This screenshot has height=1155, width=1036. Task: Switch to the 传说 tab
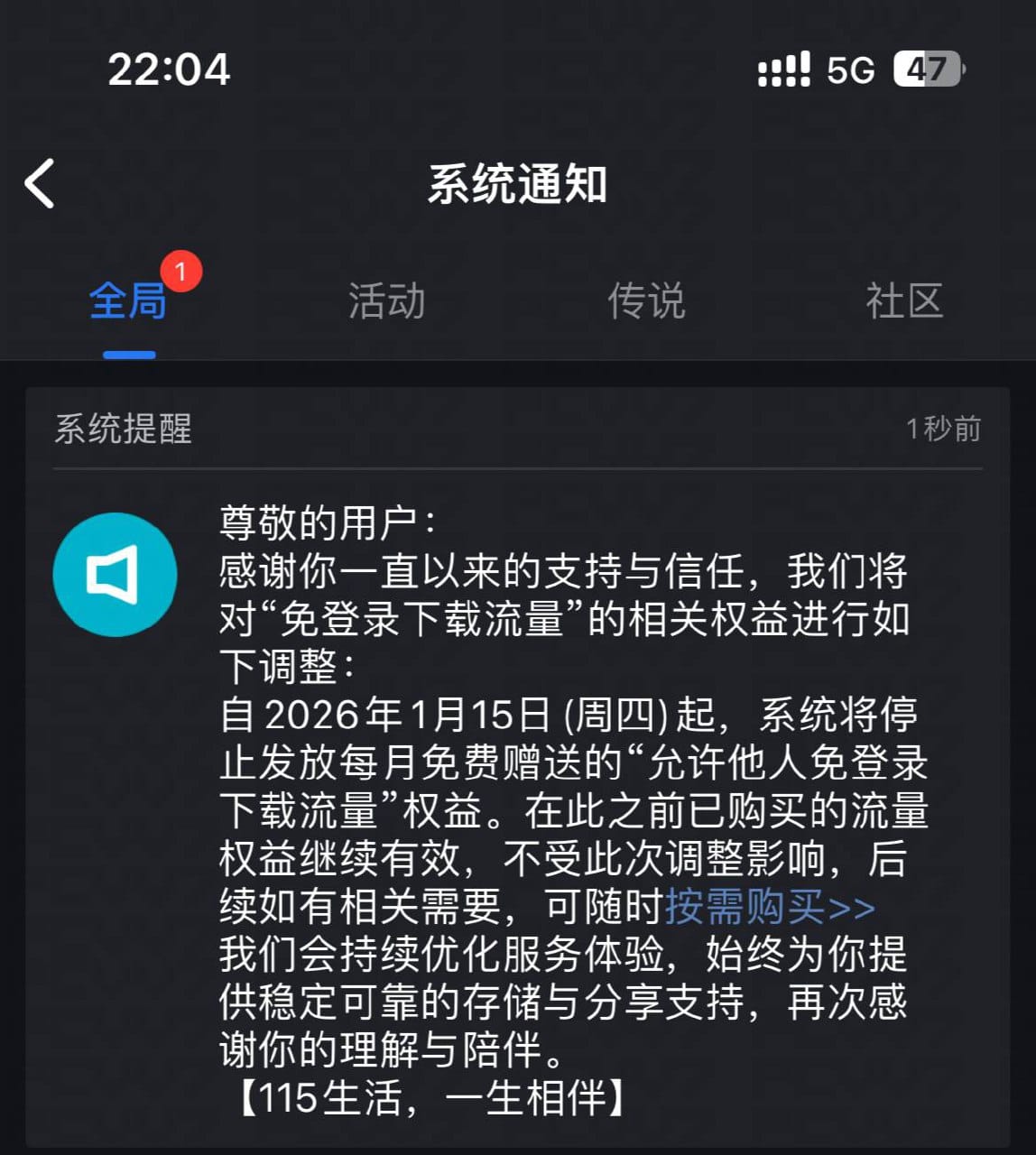pos(646,302)
